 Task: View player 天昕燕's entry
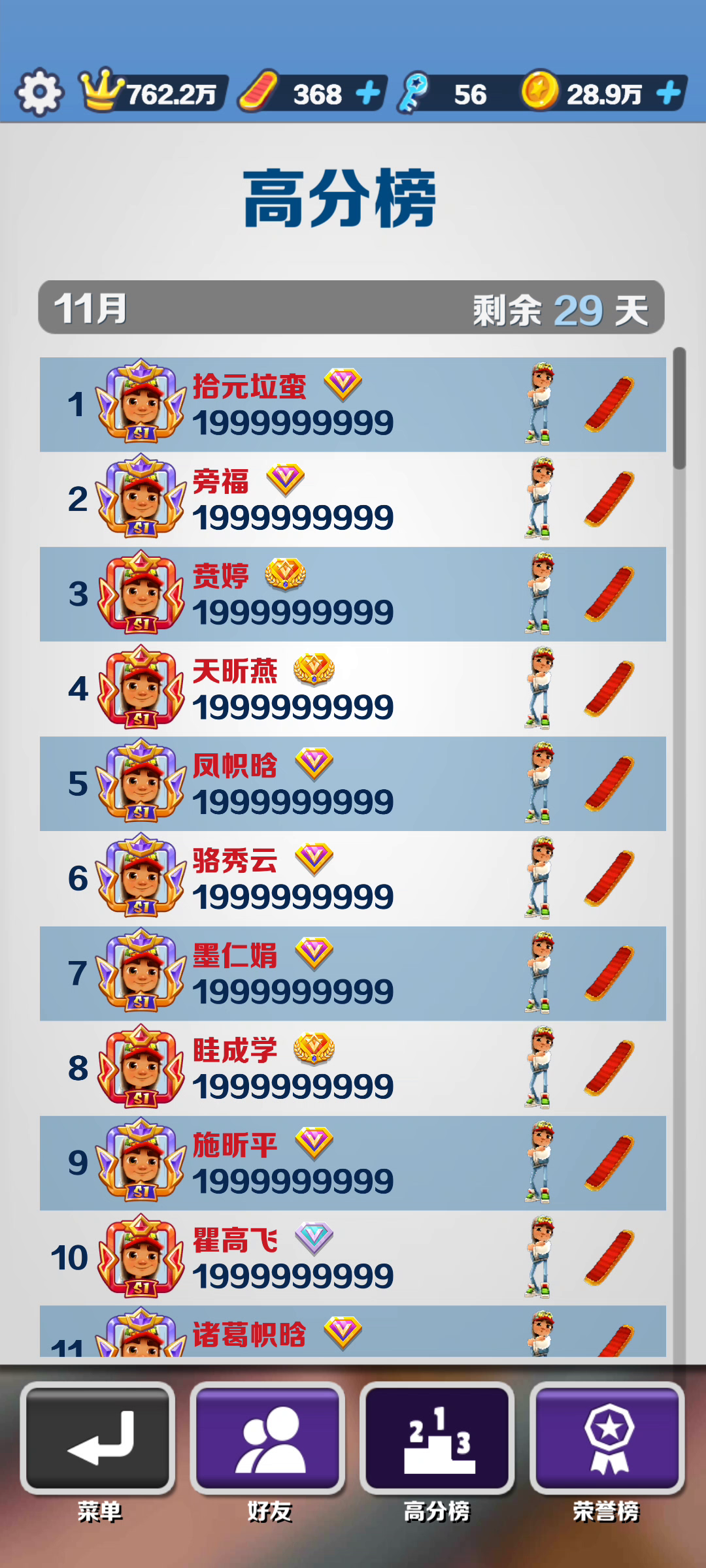(353, 689)
